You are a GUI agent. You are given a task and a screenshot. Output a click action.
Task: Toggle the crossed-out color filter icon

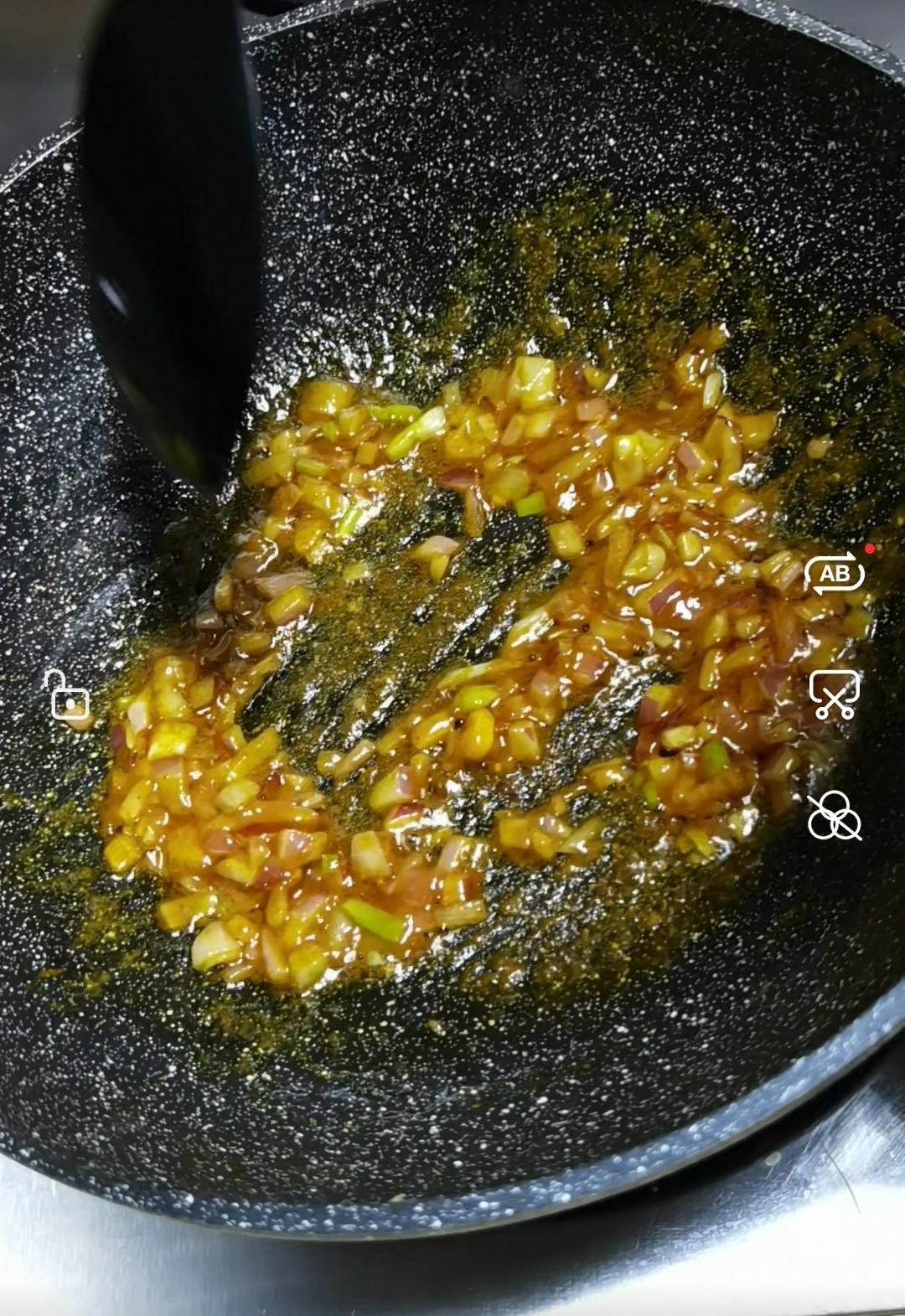(834, 817)
